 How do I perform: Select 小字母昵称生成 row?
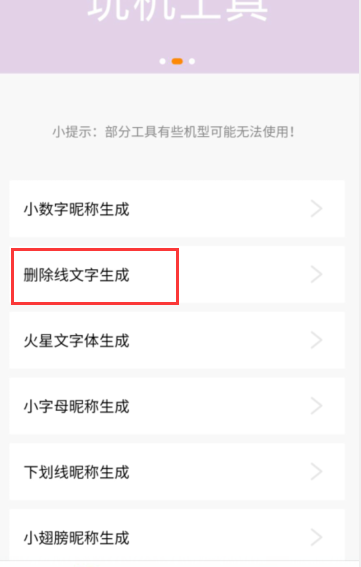[177, 406]
